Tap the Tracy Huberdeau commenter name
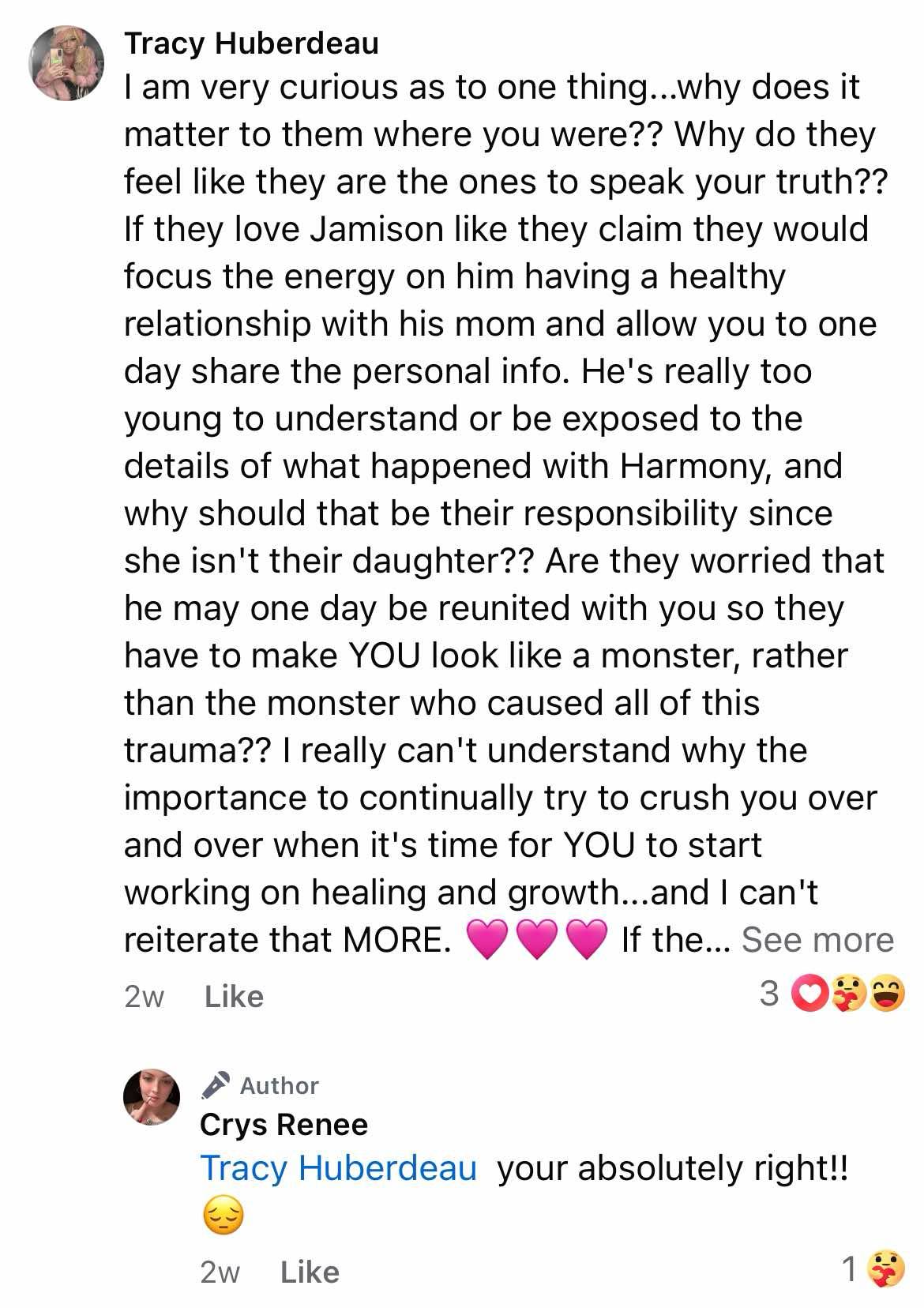This screenshot has height=1308, width=924. pos(251,43)
